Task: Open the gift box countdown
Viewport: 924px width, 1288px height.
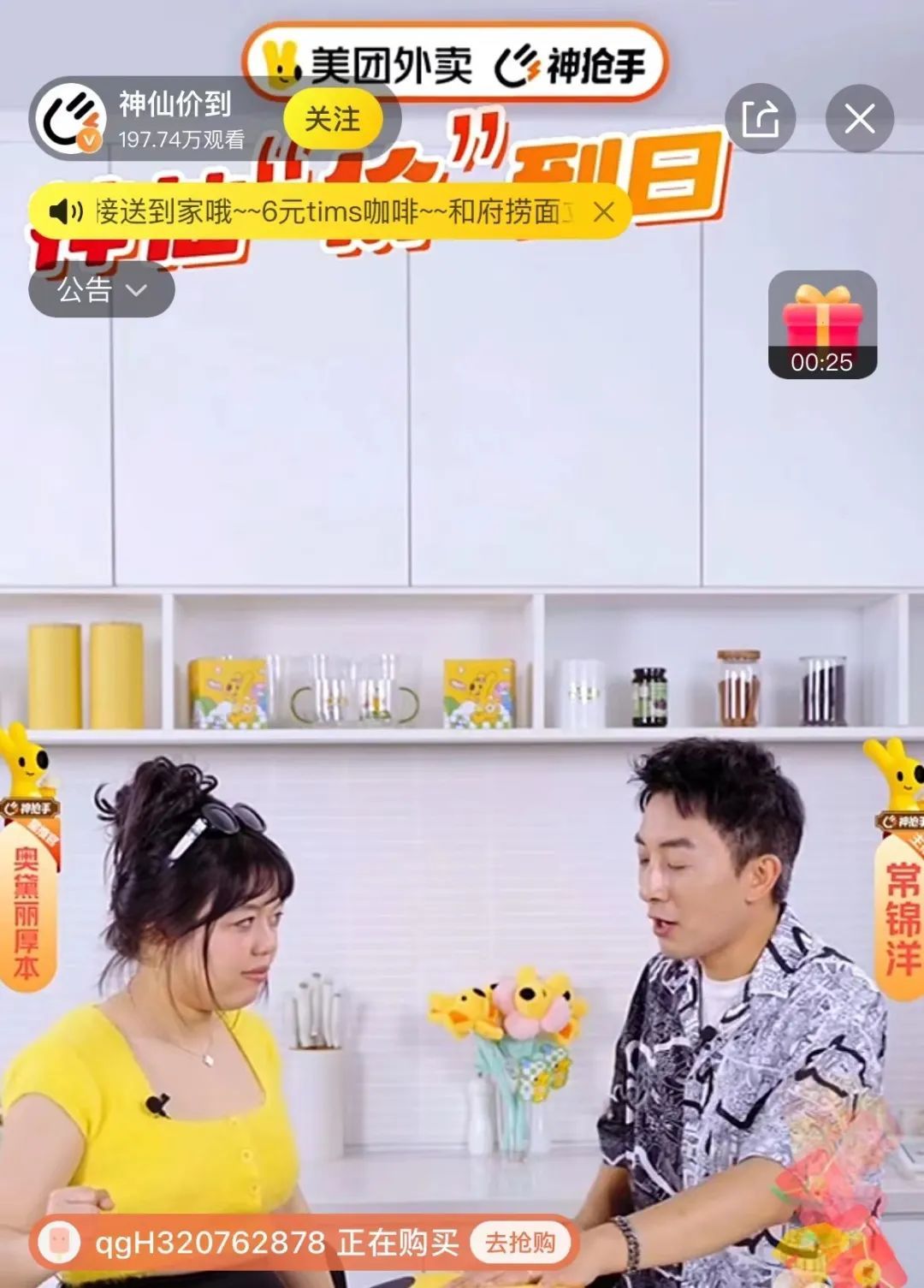Action: click(x=821, y=324)
